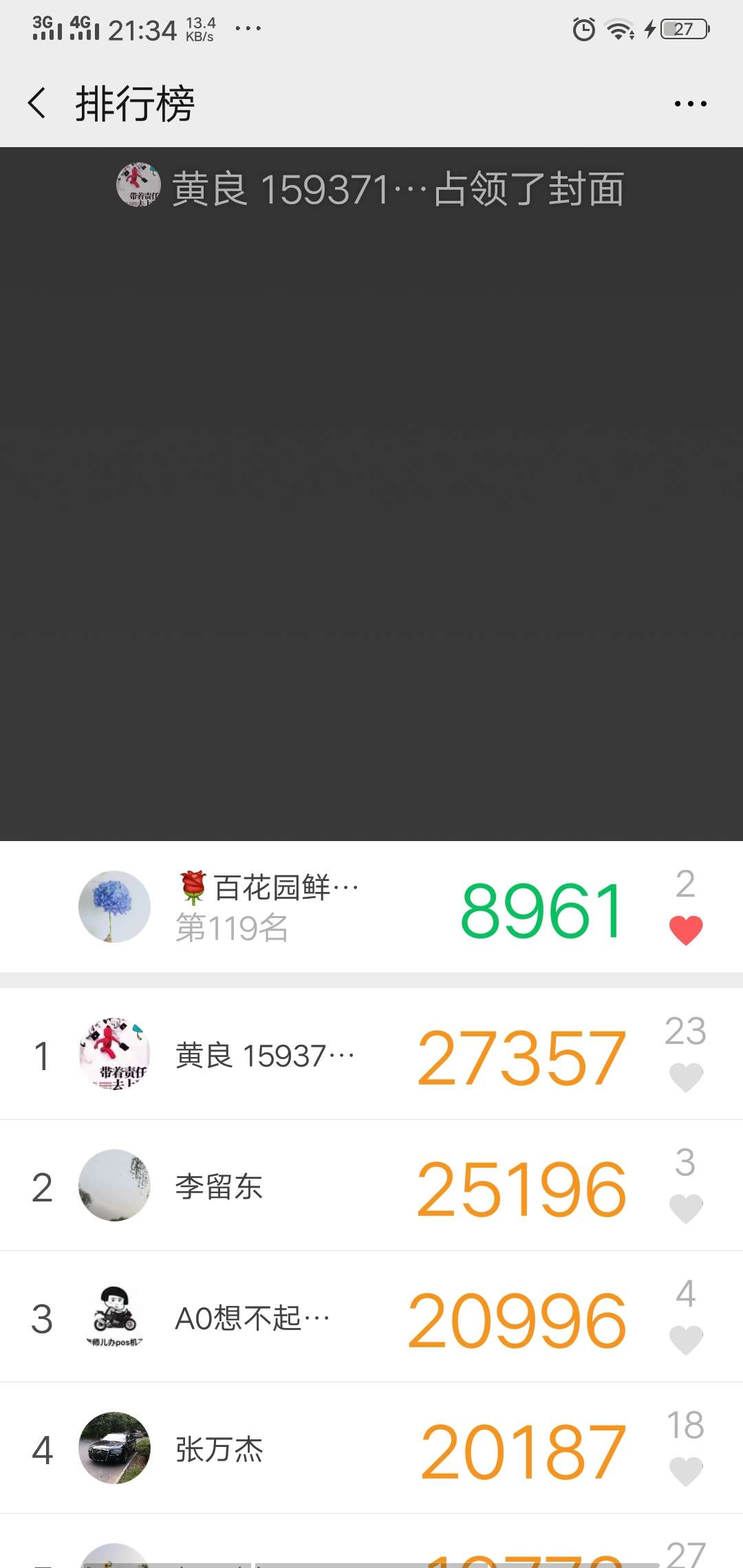Like 黄良's steps with the heart
This screenshot has height=1568, width=743.
(x=686, y=1076)
